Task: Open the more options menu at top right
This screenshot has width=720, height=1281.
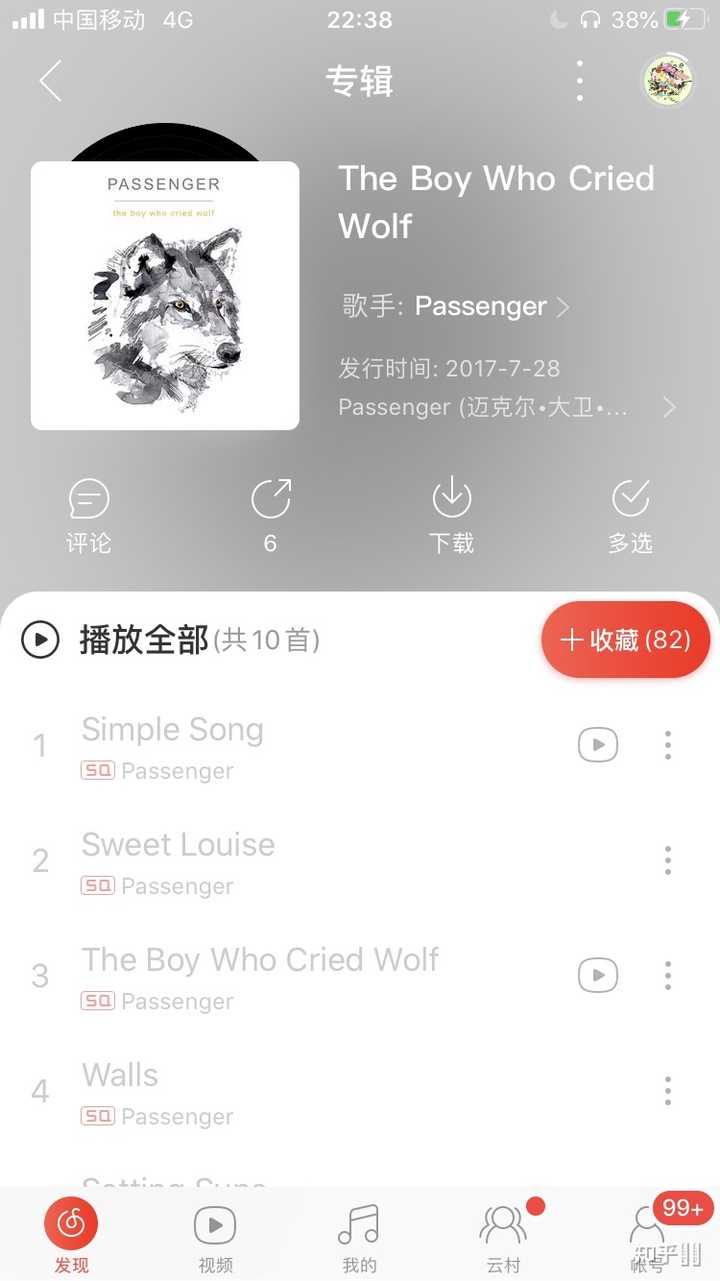Action: 579,82
